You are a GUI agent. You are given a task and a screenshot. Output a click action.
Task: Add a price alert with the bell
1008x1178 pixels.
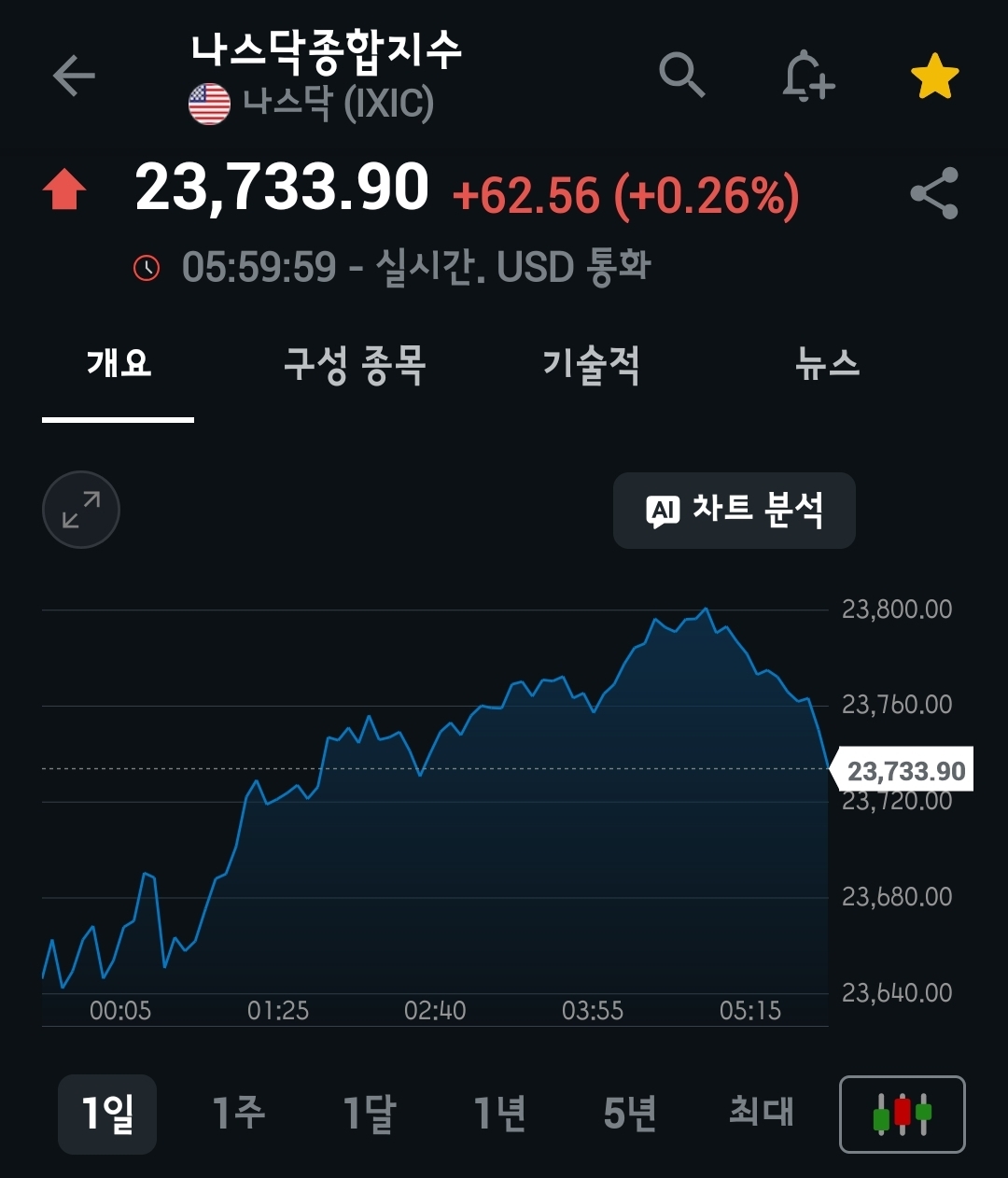(x=807, y=76)
